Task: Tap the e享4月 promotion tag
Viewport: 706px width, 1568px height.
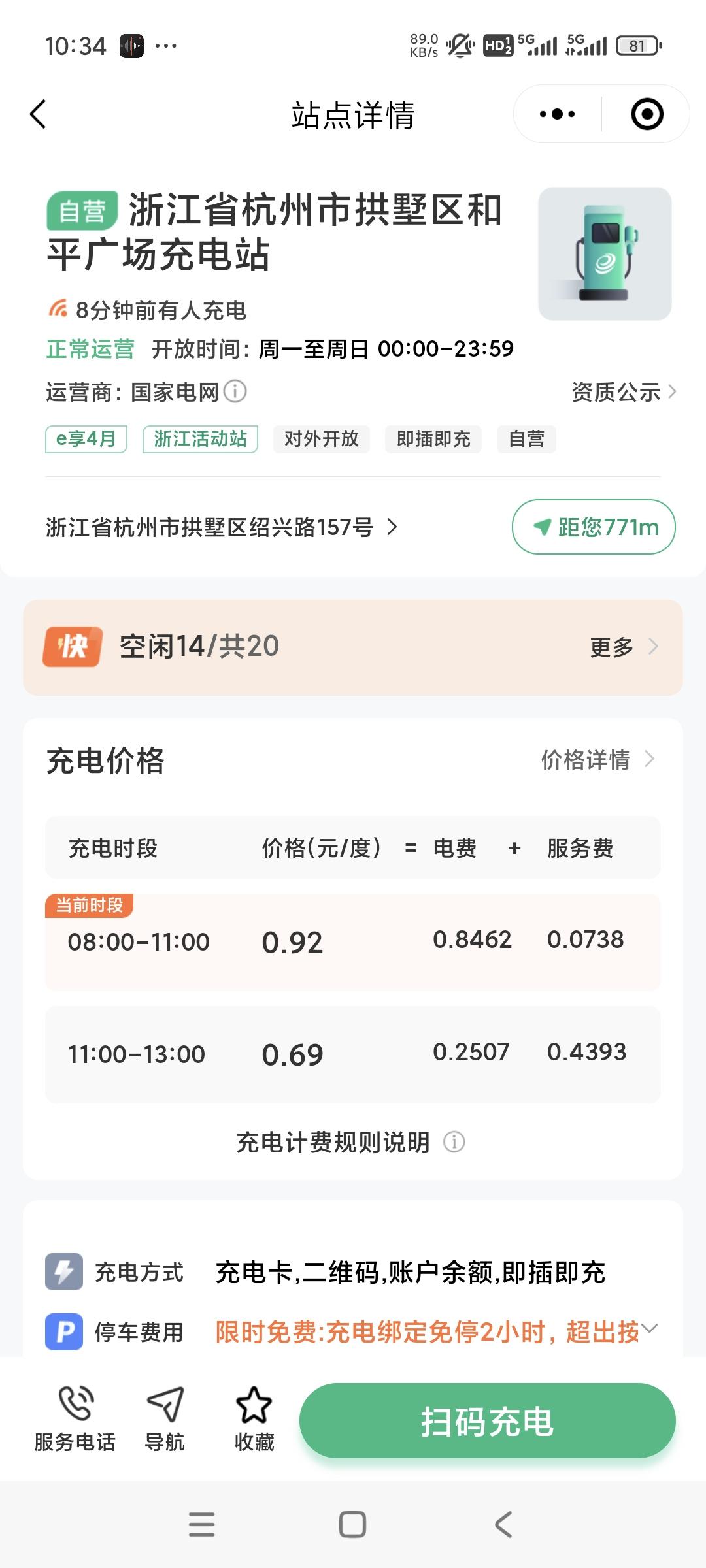Action: coord(86,439)
